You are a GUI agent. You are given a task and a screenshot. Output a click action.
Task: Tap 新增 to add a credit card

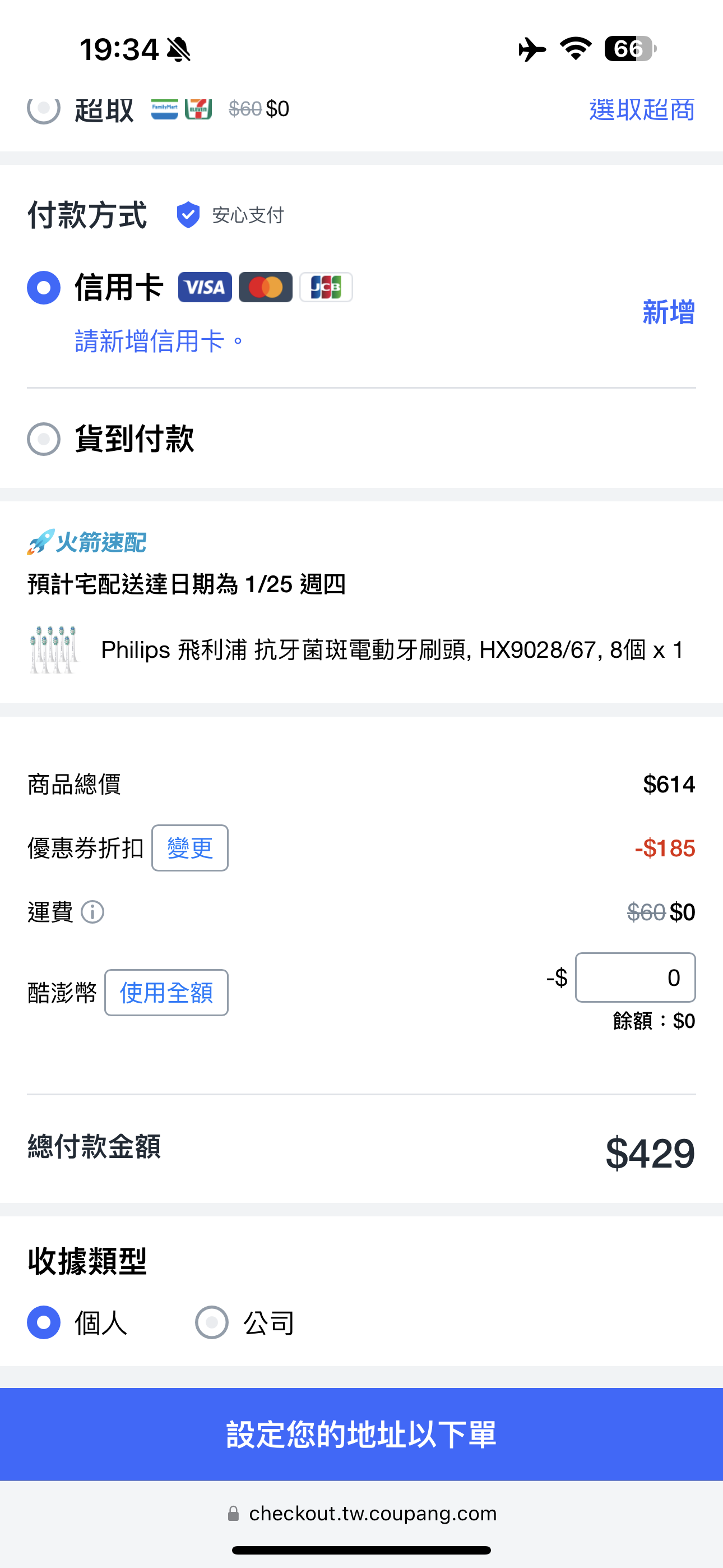pyautogui.click(x=668, y=312)
